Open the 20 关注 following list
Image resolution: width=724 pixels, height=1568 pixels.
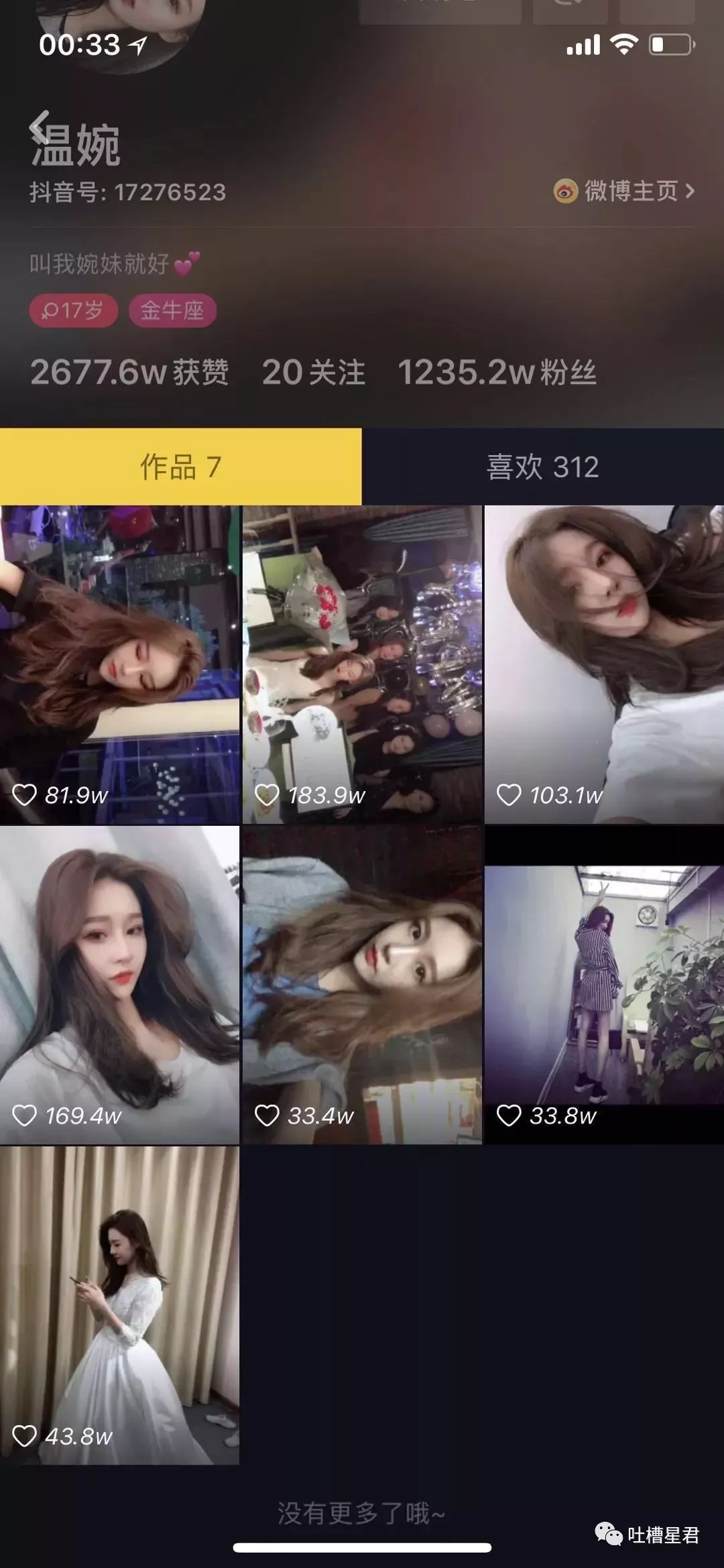coord(314,372)
